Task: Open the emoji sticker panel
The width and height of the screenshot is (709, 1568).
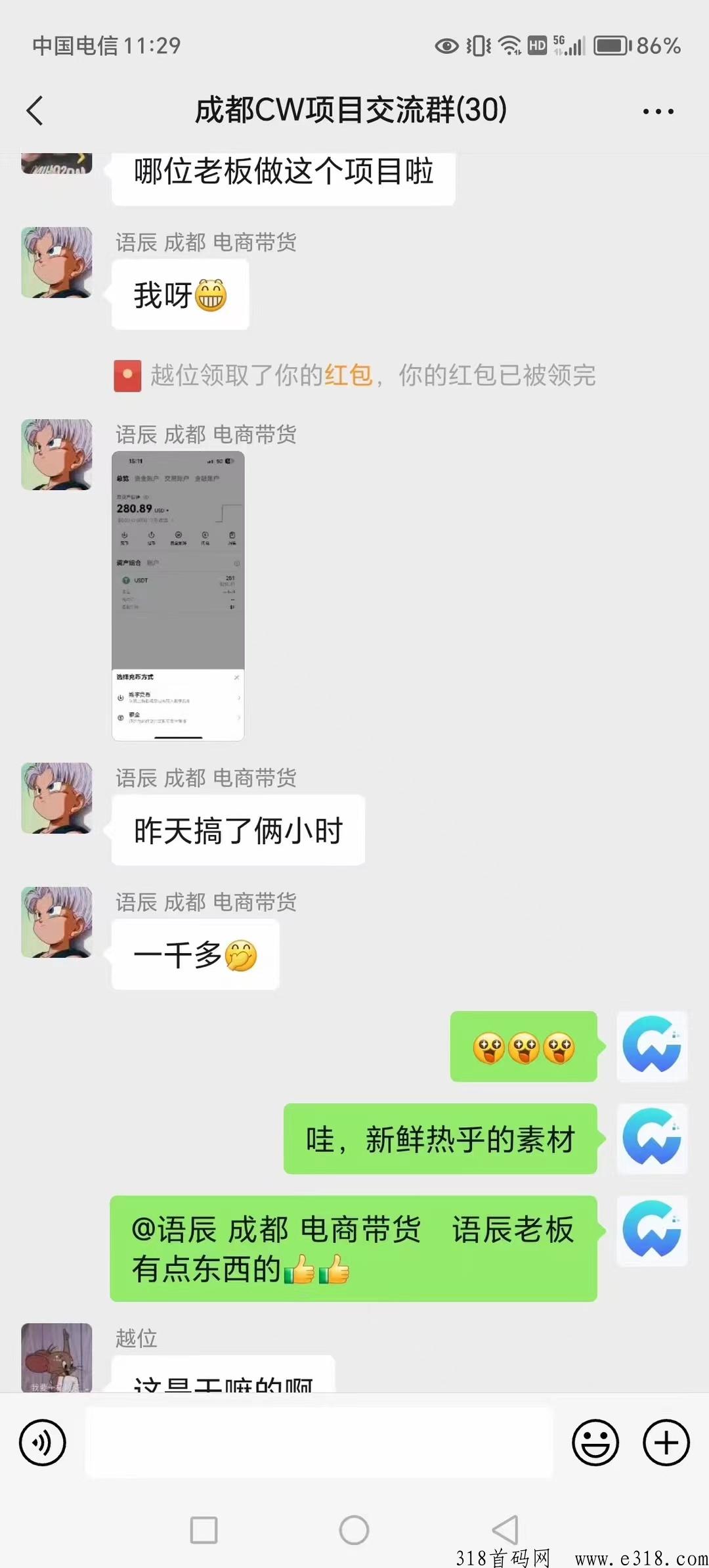Action: point(595,1443)
